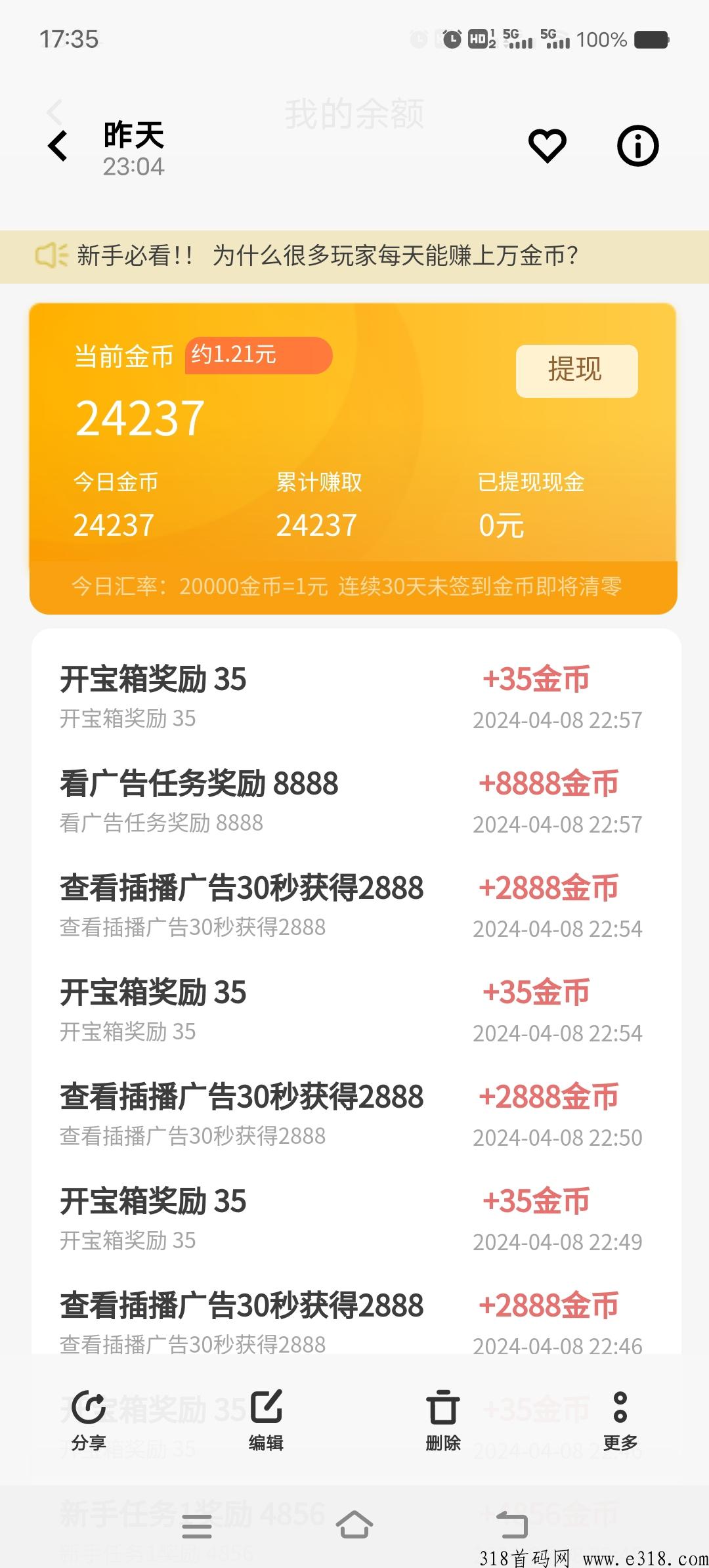Viewport: 709px width, 1568px height.
Task: Favorite this photo with the heart icon
Action: 548,146
